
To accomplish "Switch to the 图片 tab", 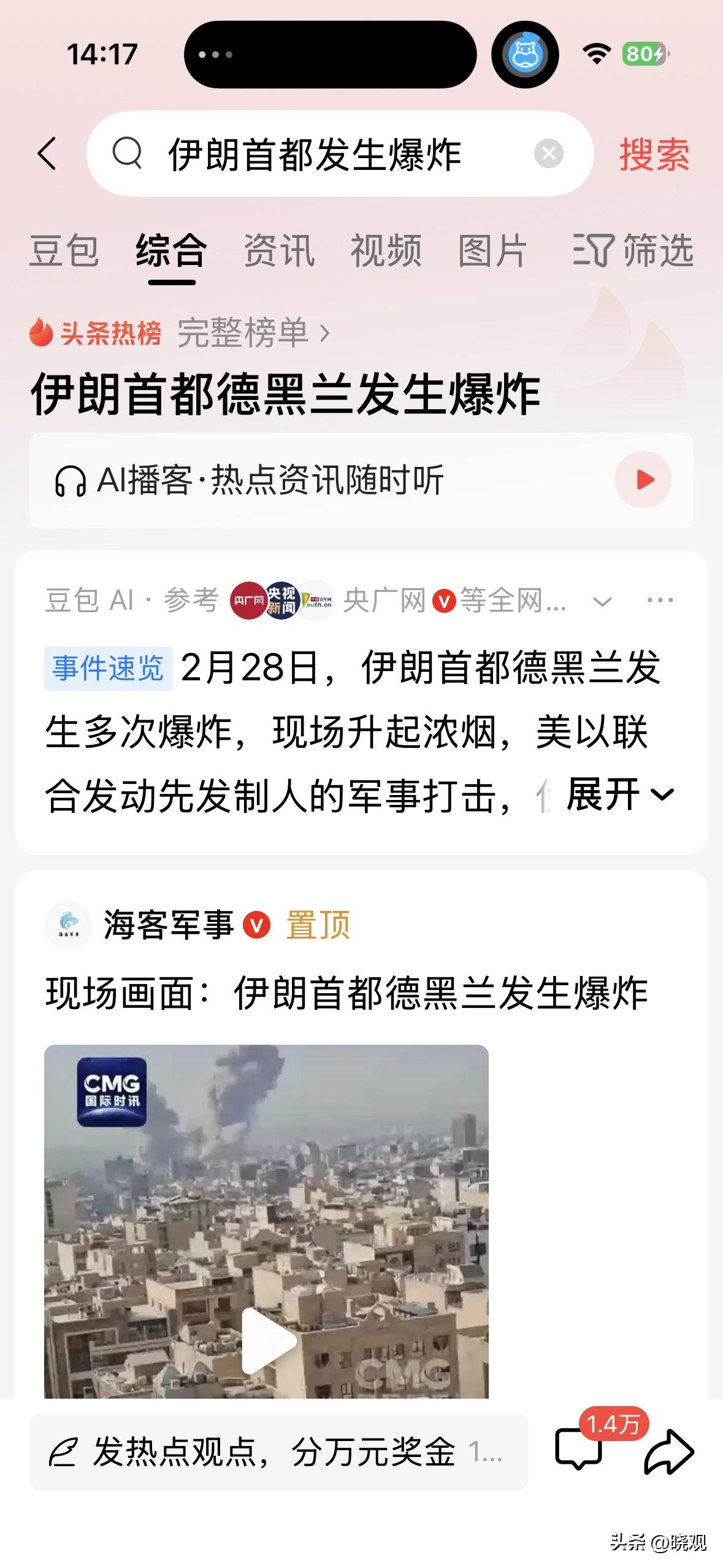I will click(494, 250).
